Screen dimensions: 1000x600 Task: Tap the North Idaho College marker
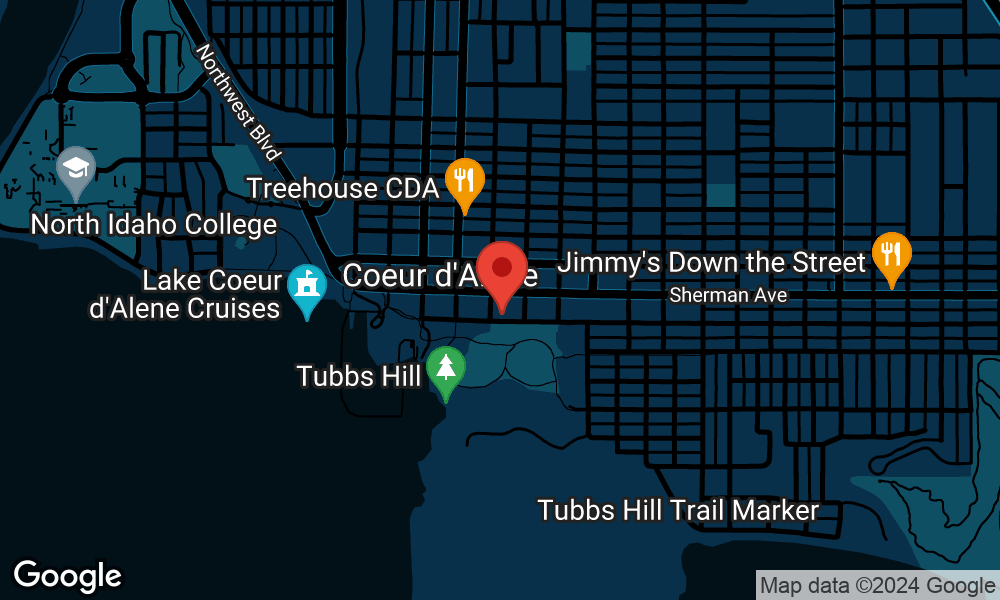click(x=75, y=169)
